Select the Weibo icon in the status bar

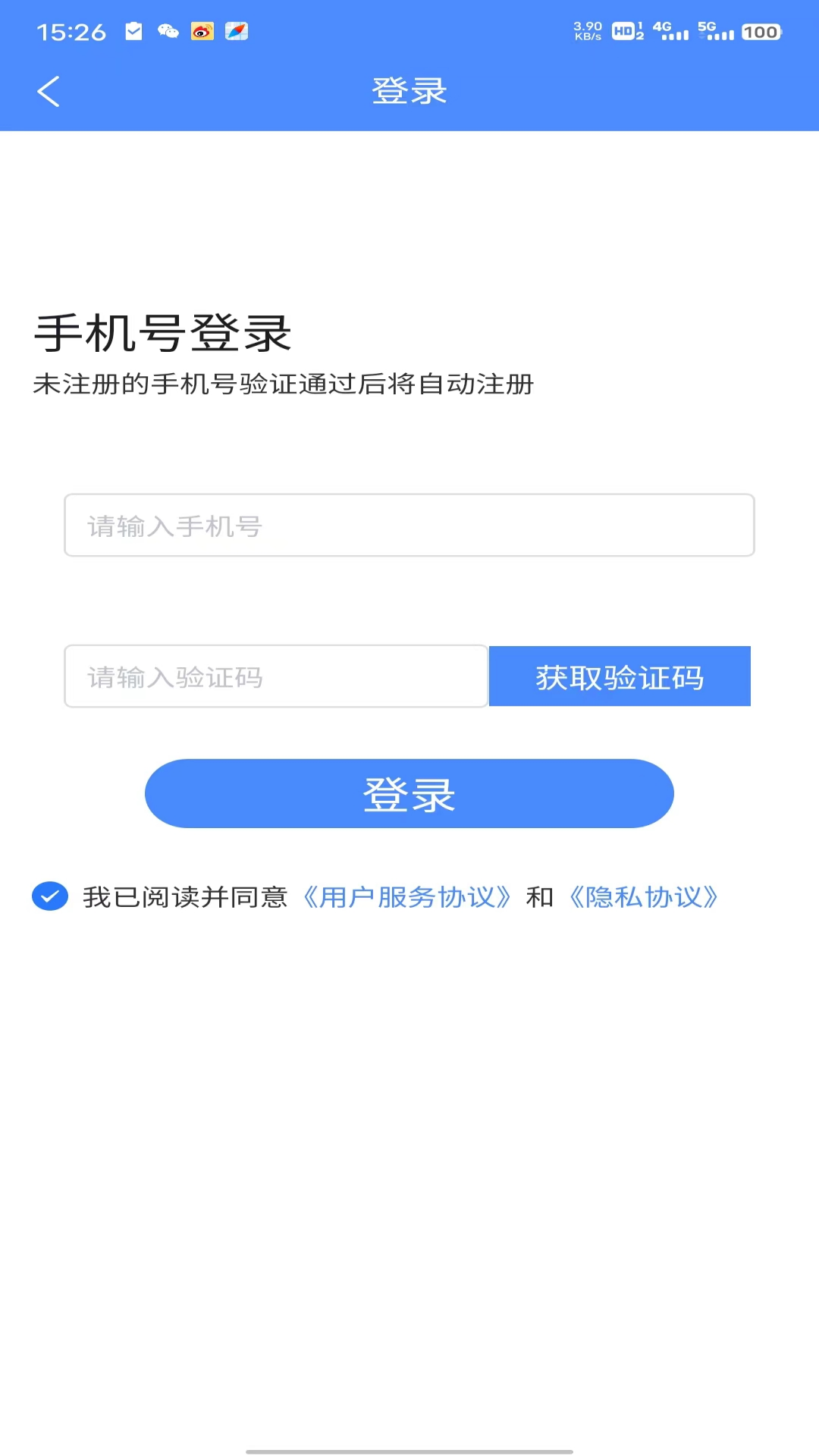(202, 33)
